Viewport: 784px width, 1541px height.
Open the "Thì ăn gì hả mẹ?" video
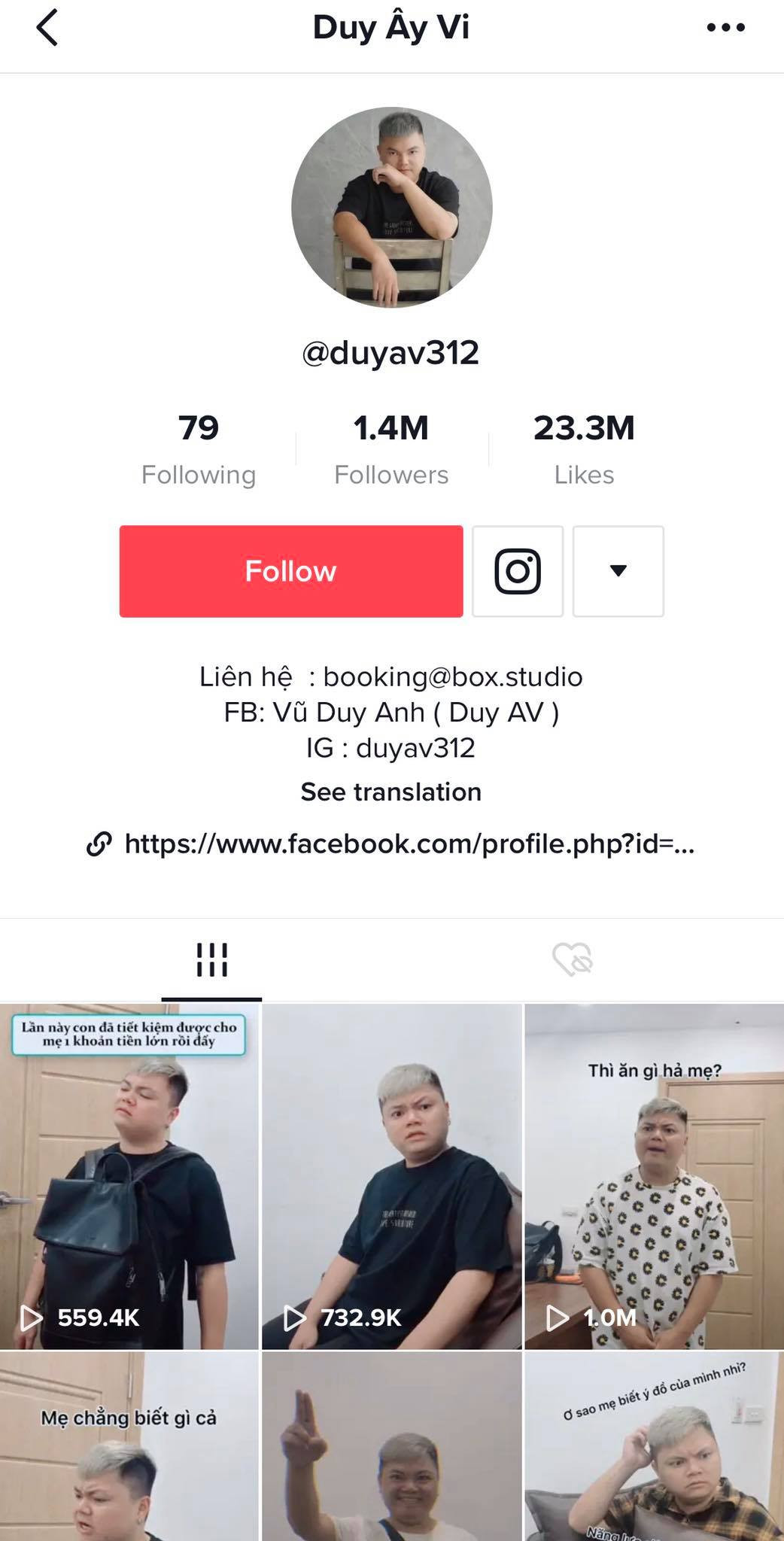(x=654, y=1176)
